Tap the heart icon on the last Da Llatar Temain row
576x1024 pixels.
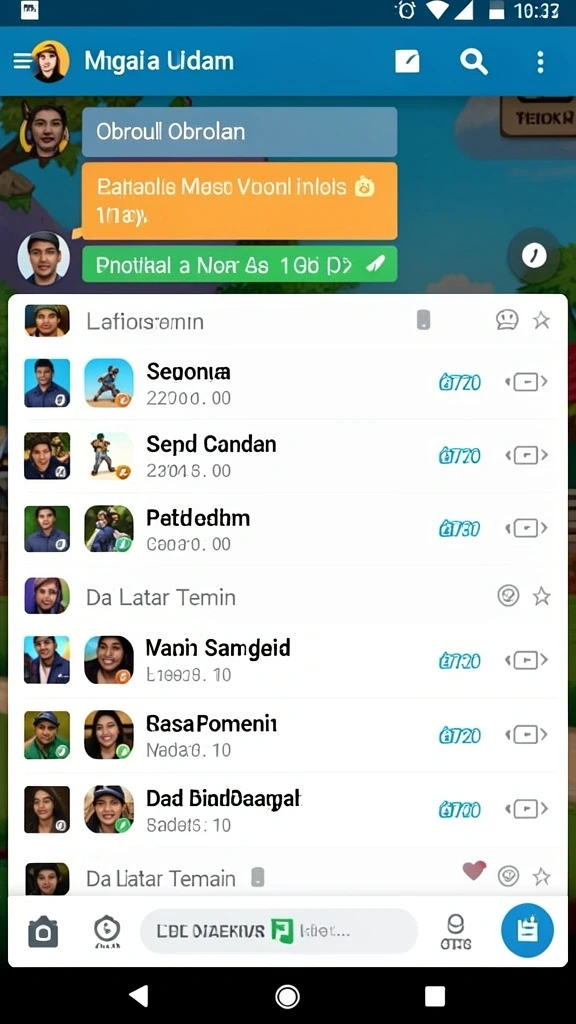point(474,871)
